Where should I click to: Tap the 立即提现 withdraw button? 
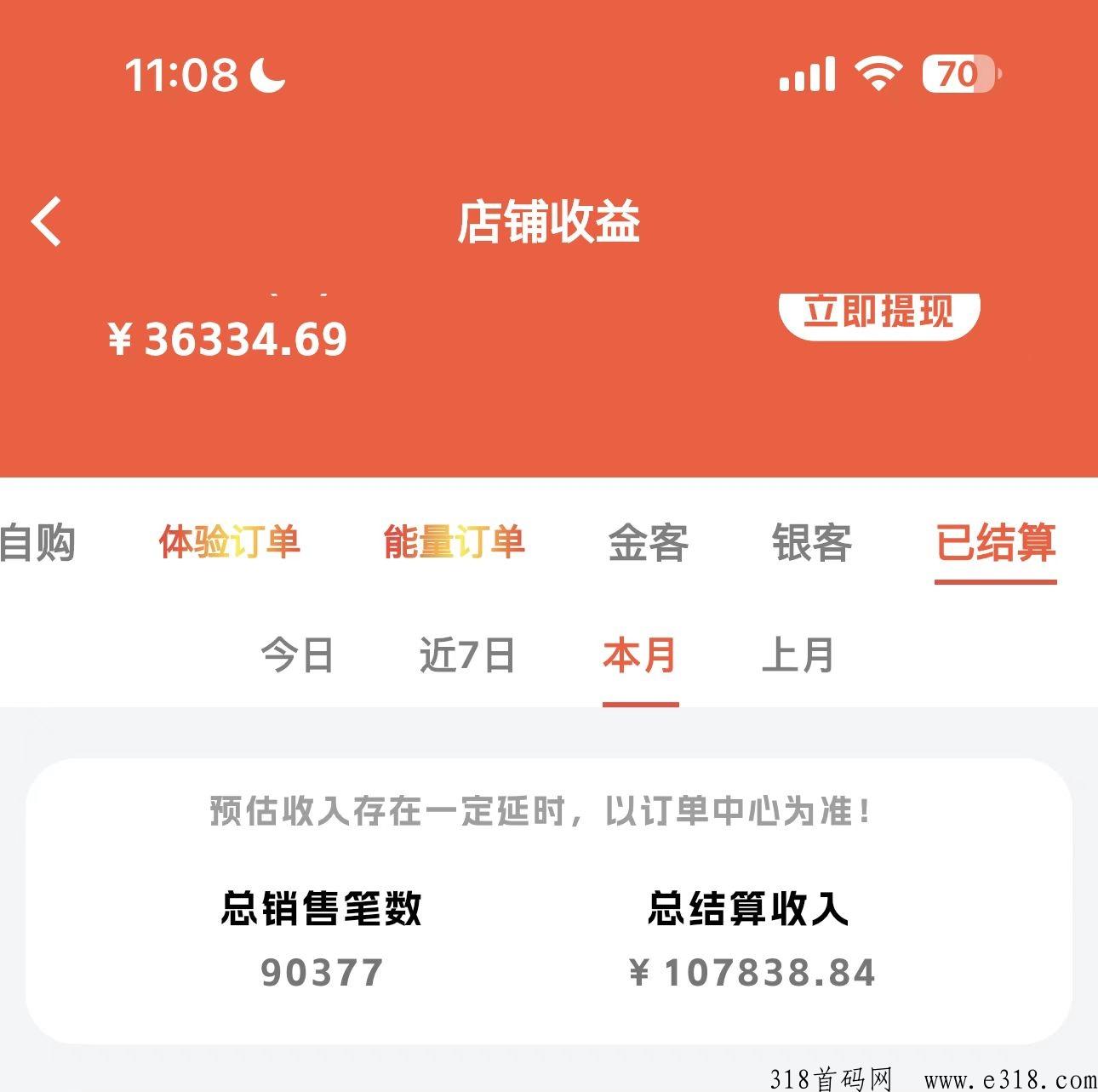[x=878, y=313]
